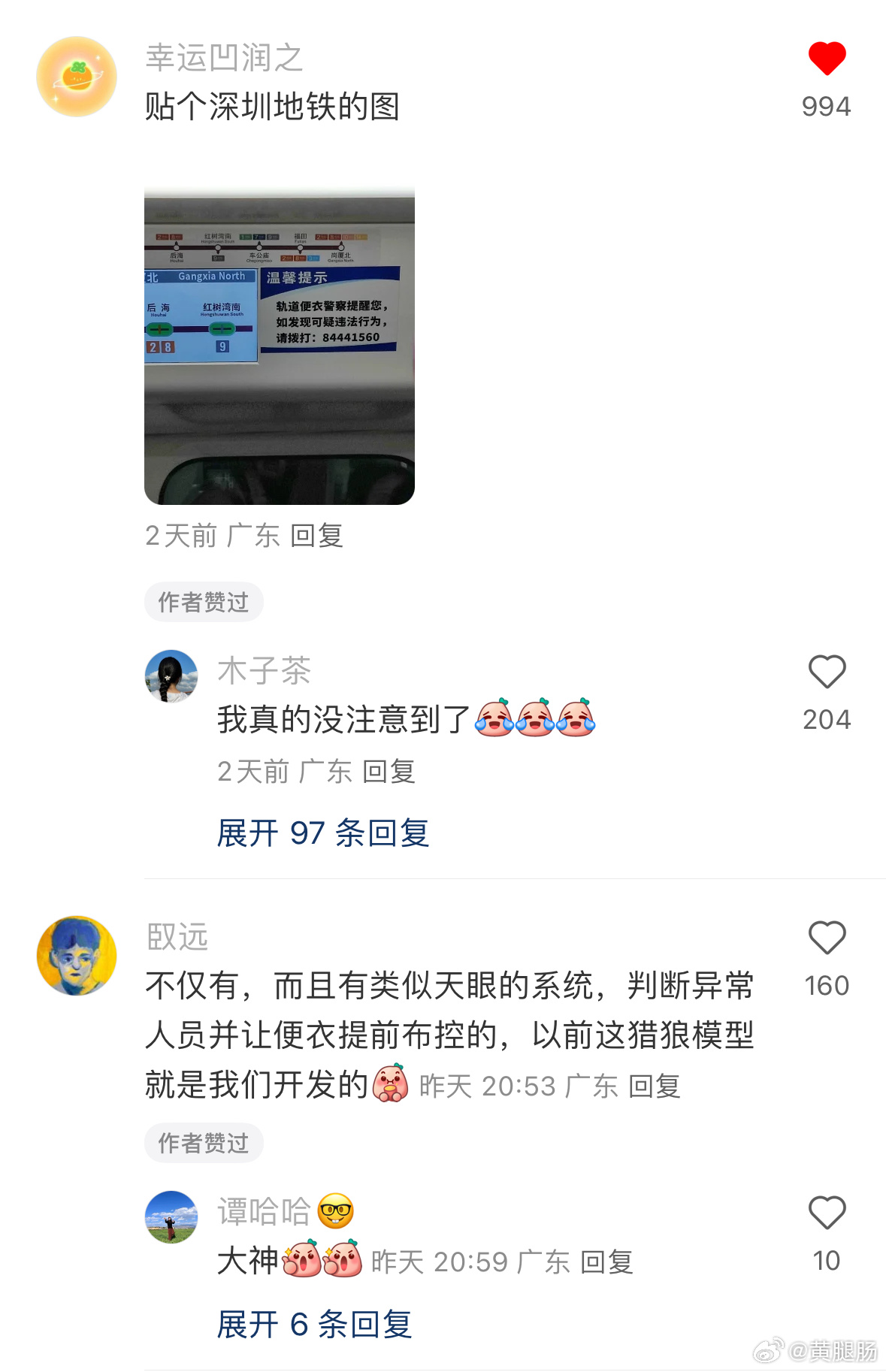886x1372 pixels.
Task: Reply to 谭哈哈's comment
Action: point(606,1262)
